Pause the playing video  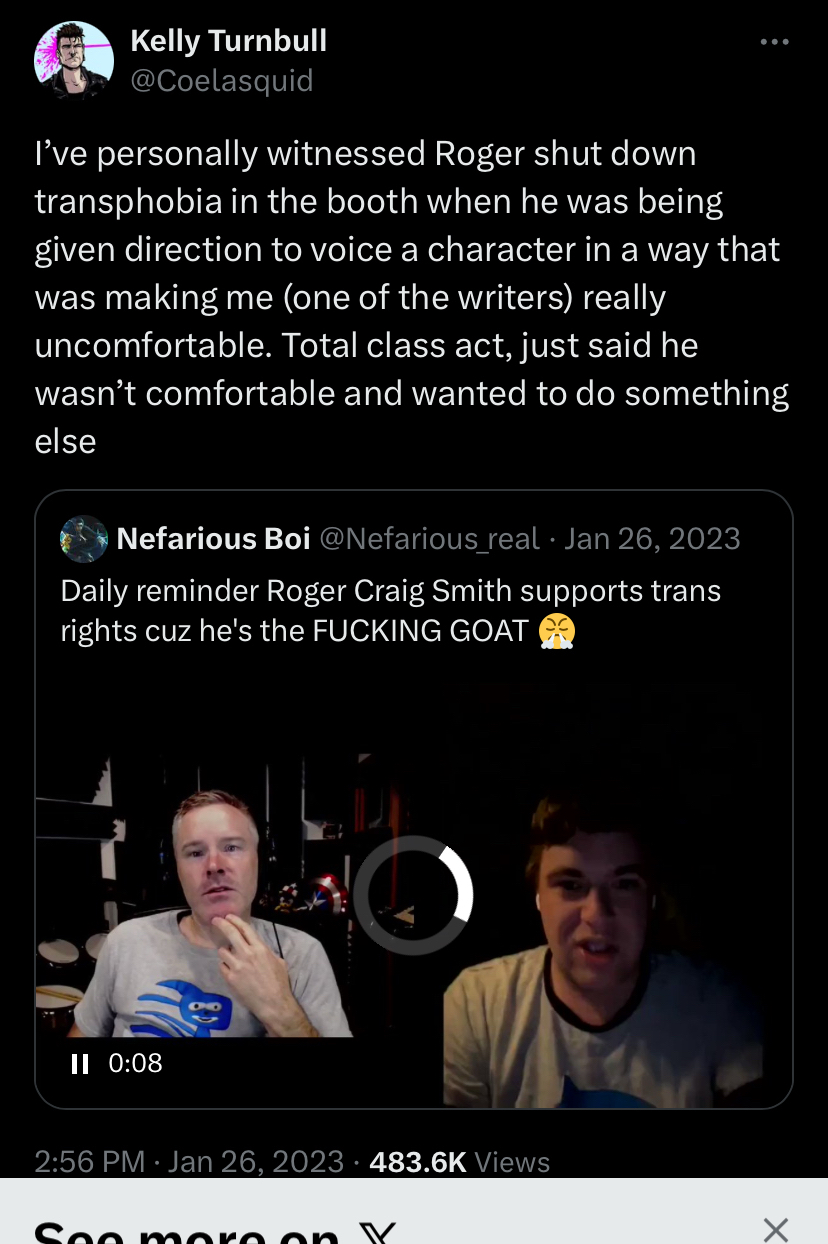[x=81, y=1063]
